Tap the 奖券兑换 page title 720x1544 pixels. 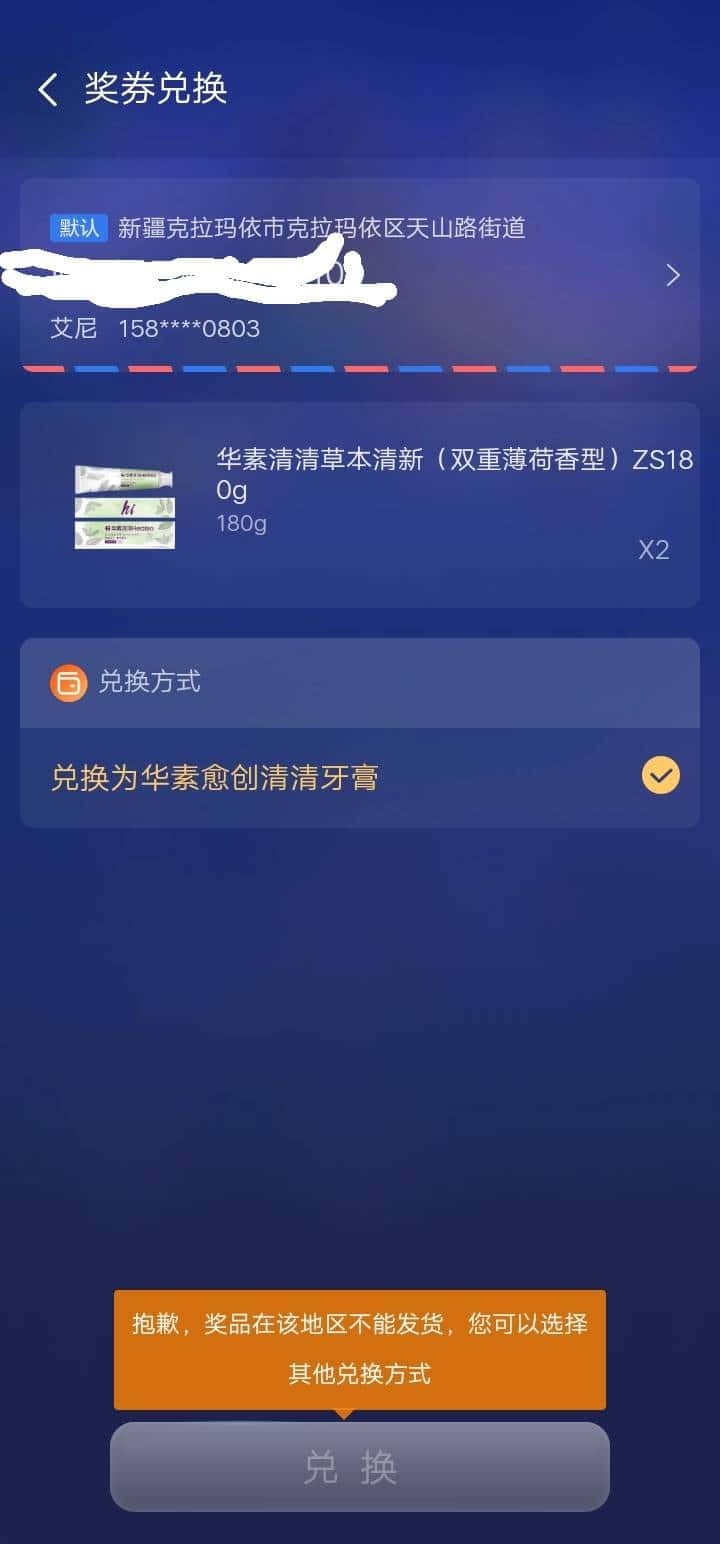(x=155, y=90)
